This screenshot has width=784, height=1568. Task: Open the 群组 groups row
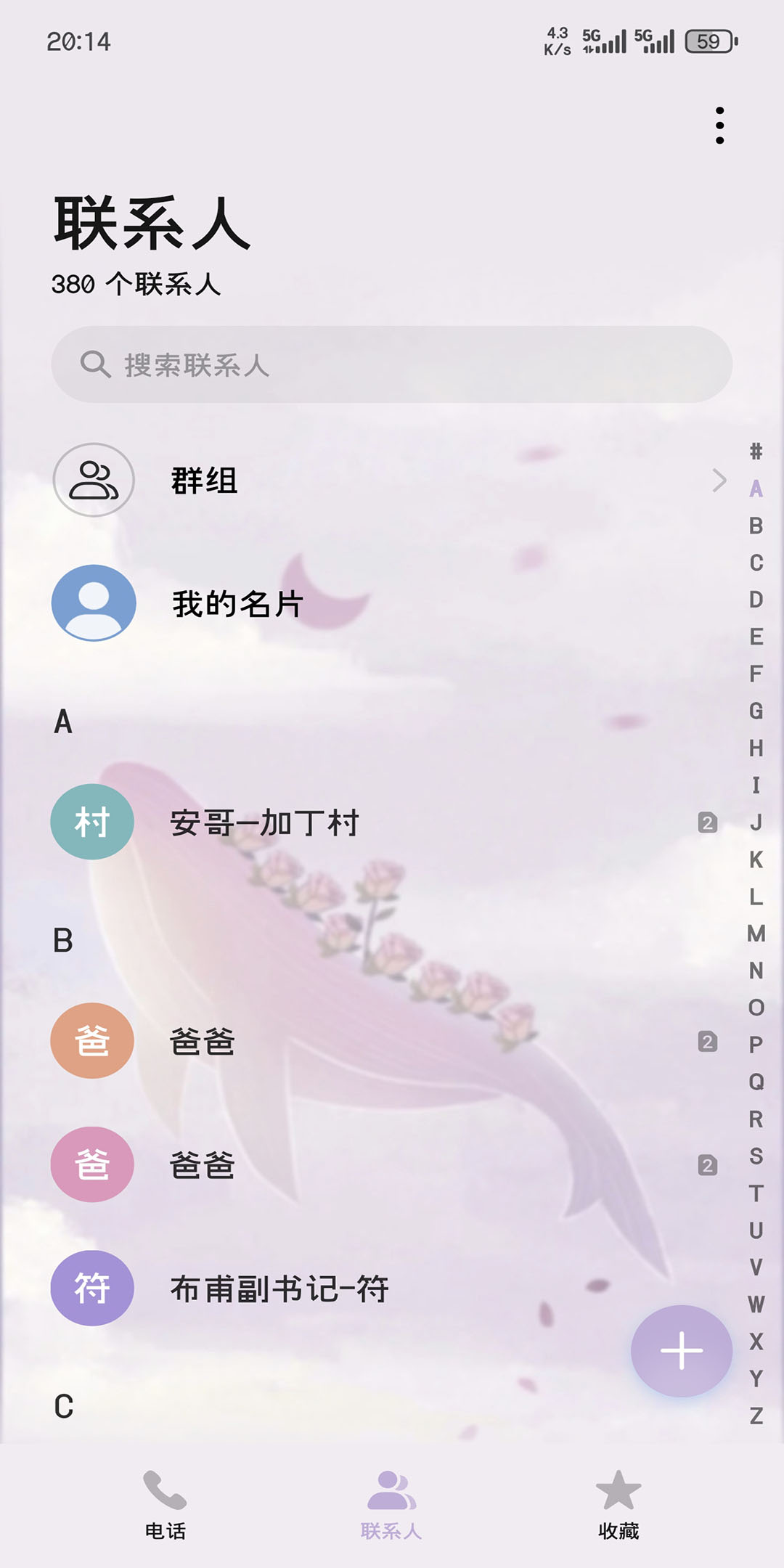point(392,481)
